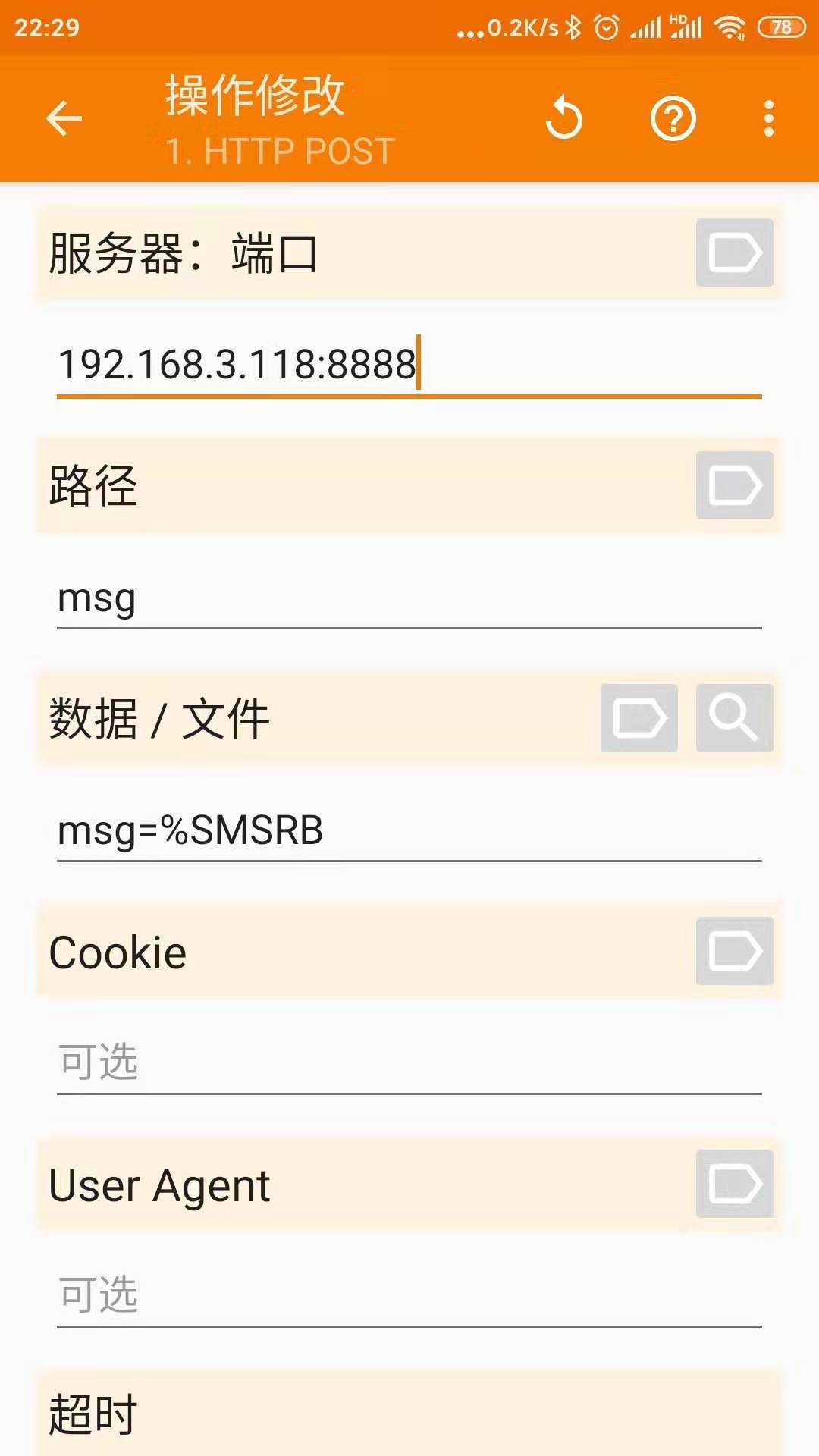This screenshot has height=1456, width=819.
Task: Open the file search magnifier beside 数据 / 文件
Action: (x=733, y=718)
